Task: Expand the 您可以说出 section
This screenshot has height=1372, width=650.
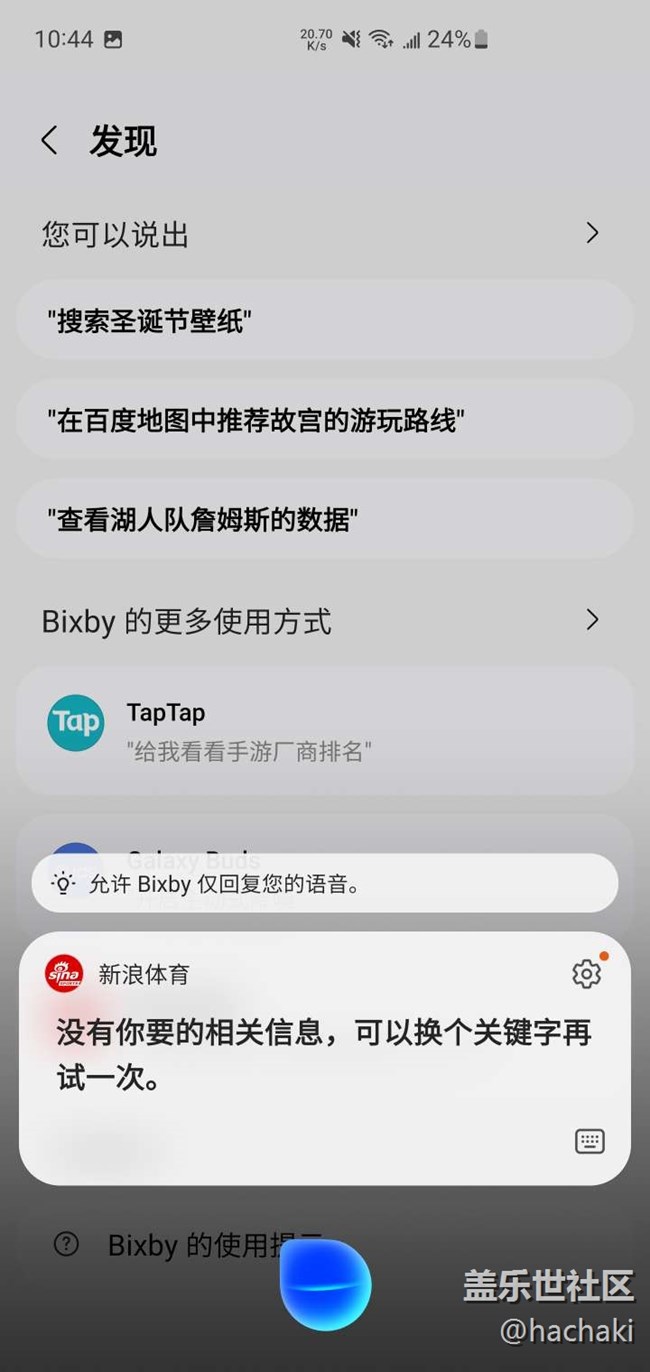Action: click(x=592, y=234)
